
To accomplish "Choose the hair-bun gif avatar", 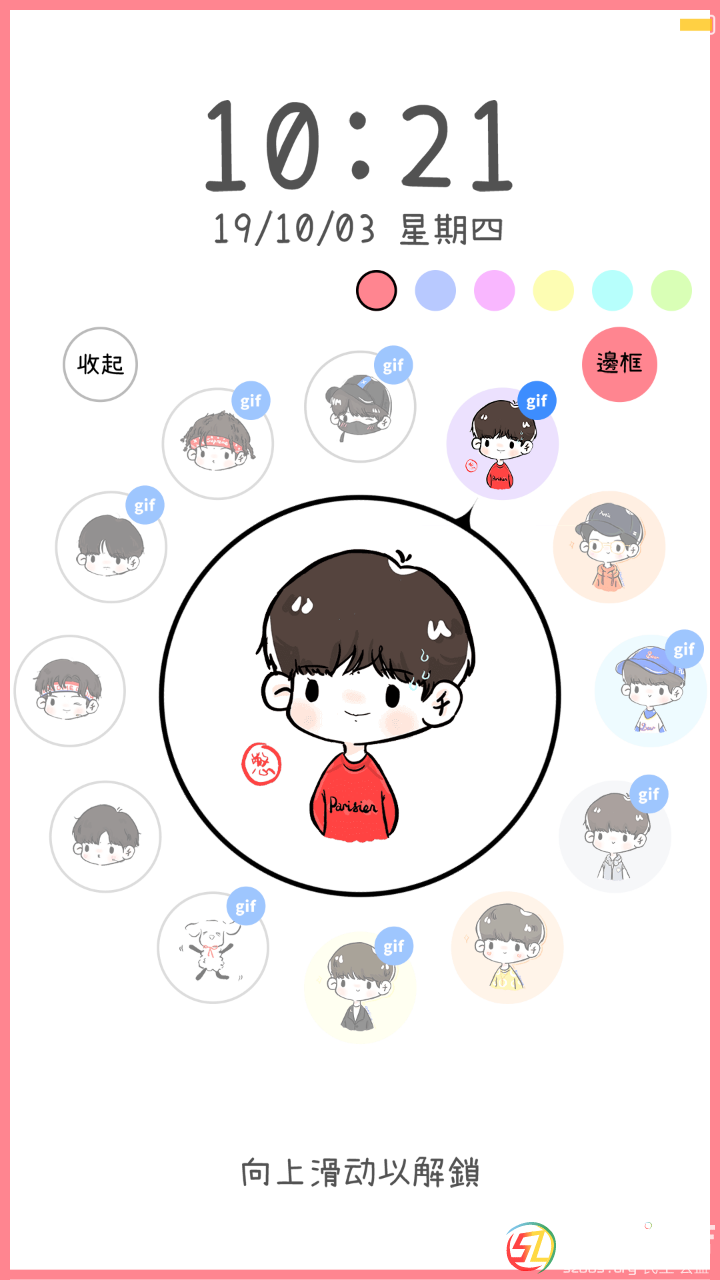I will (x=359, y=407).
